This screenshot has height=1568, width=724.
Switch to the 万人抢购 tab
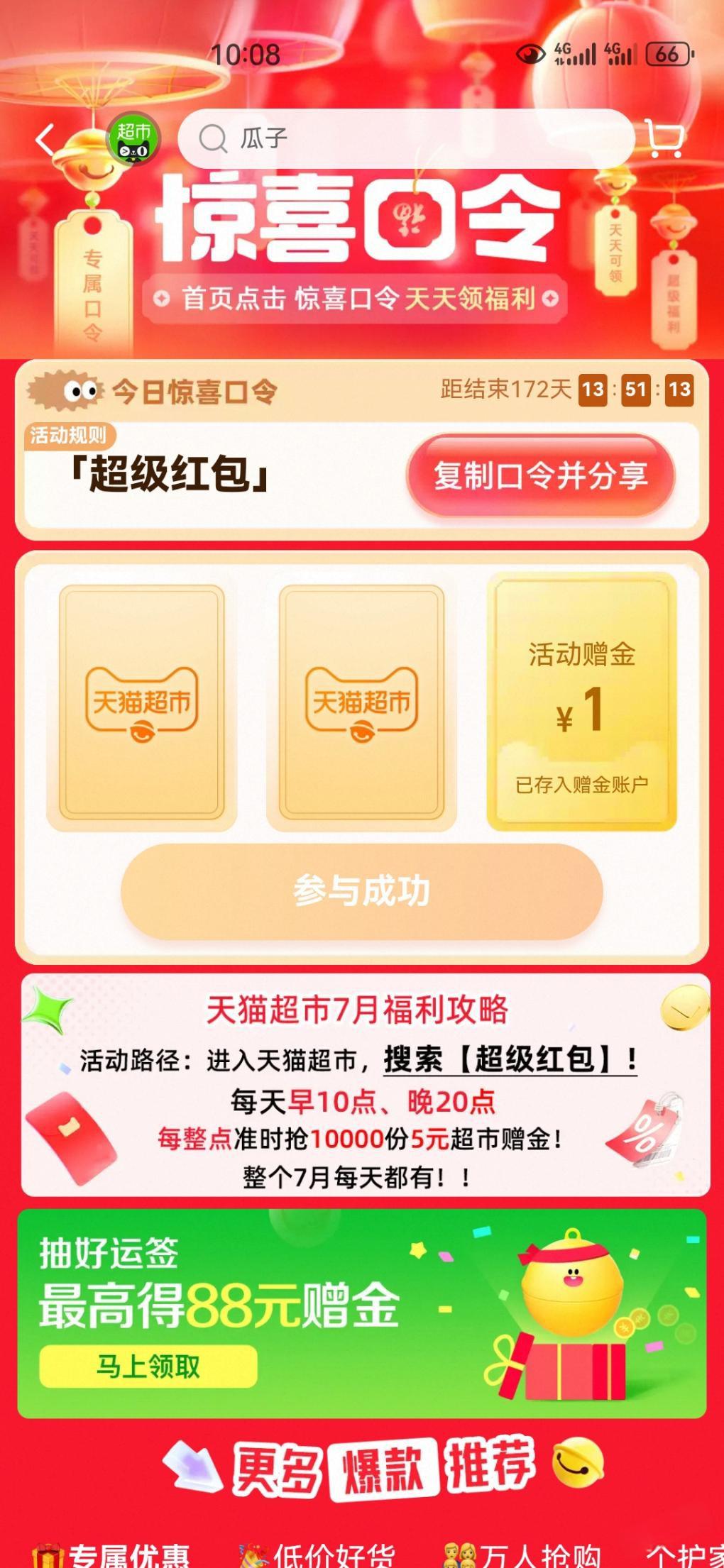pos(525,1555)
